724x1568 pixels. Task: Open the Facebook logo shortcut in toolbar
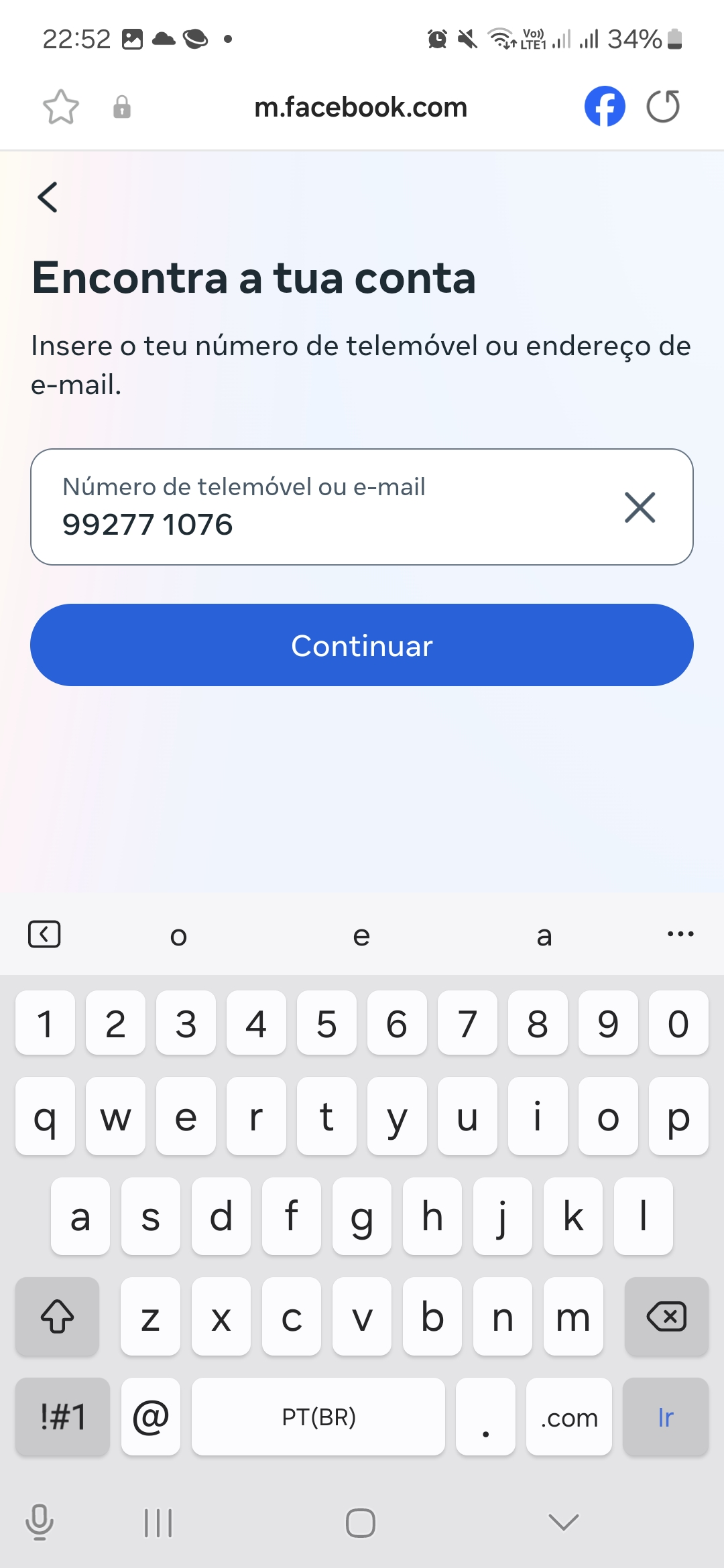click(x=605, y=107)
